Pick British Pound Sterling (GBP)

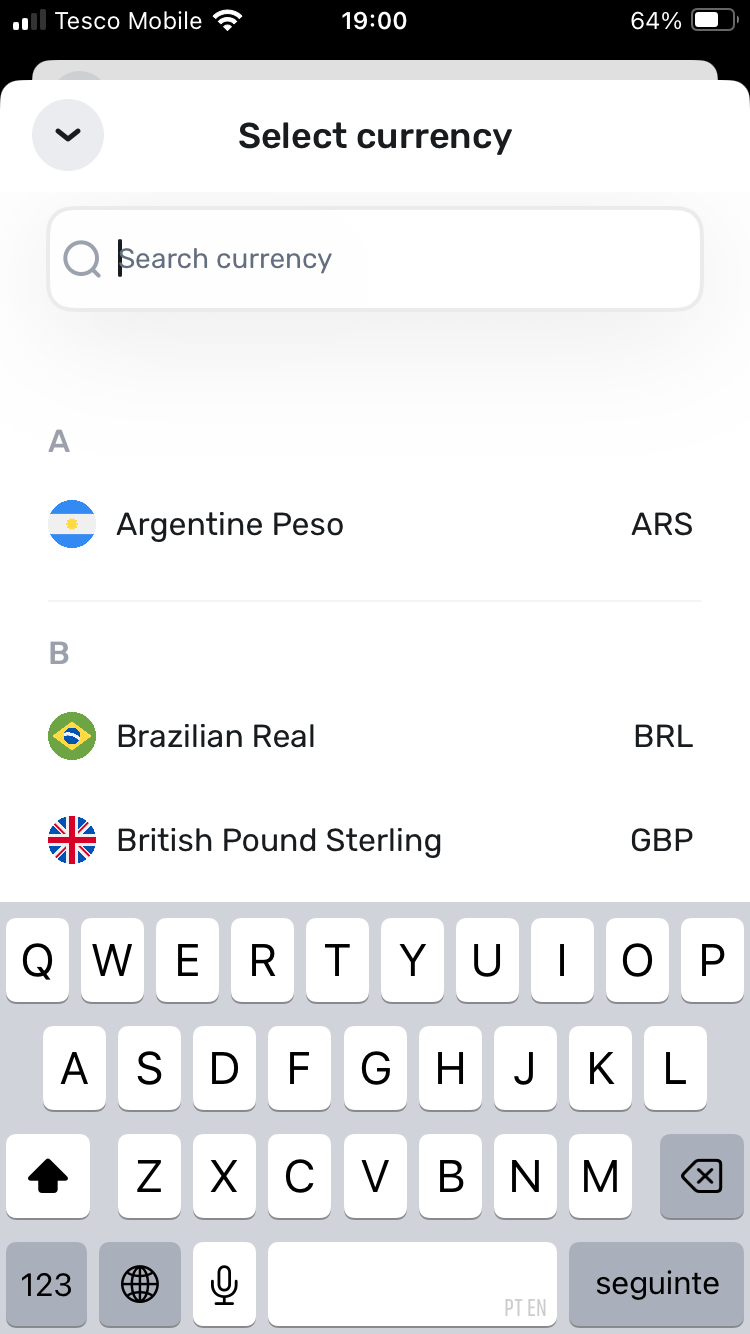click(x=374, y=840)
